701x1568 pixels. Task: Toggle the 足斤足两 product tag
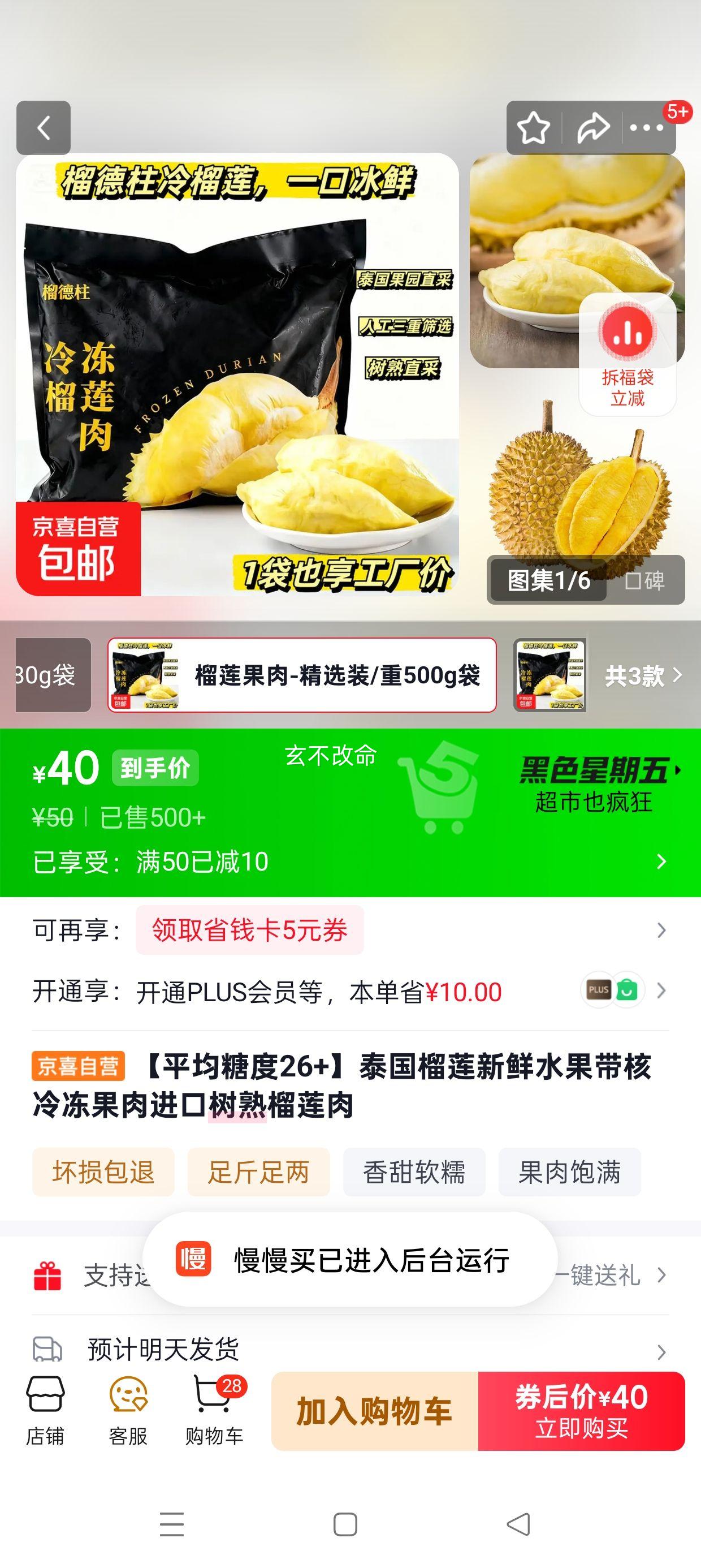pyautogui.click(x=258, y=1171)
